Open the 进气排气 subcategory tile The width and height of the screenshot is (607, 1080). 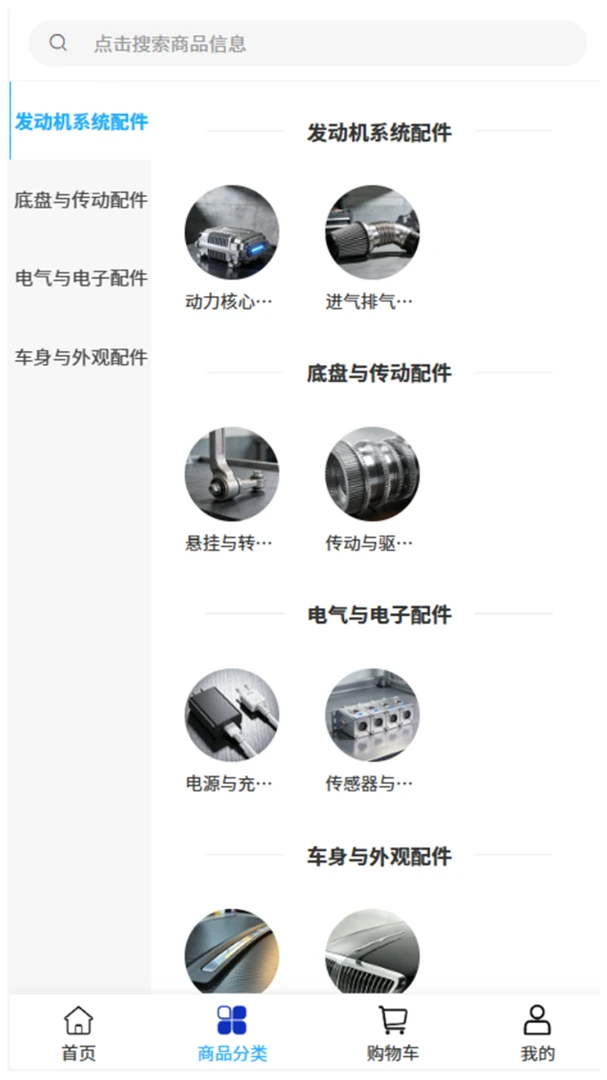coord(372,248)
